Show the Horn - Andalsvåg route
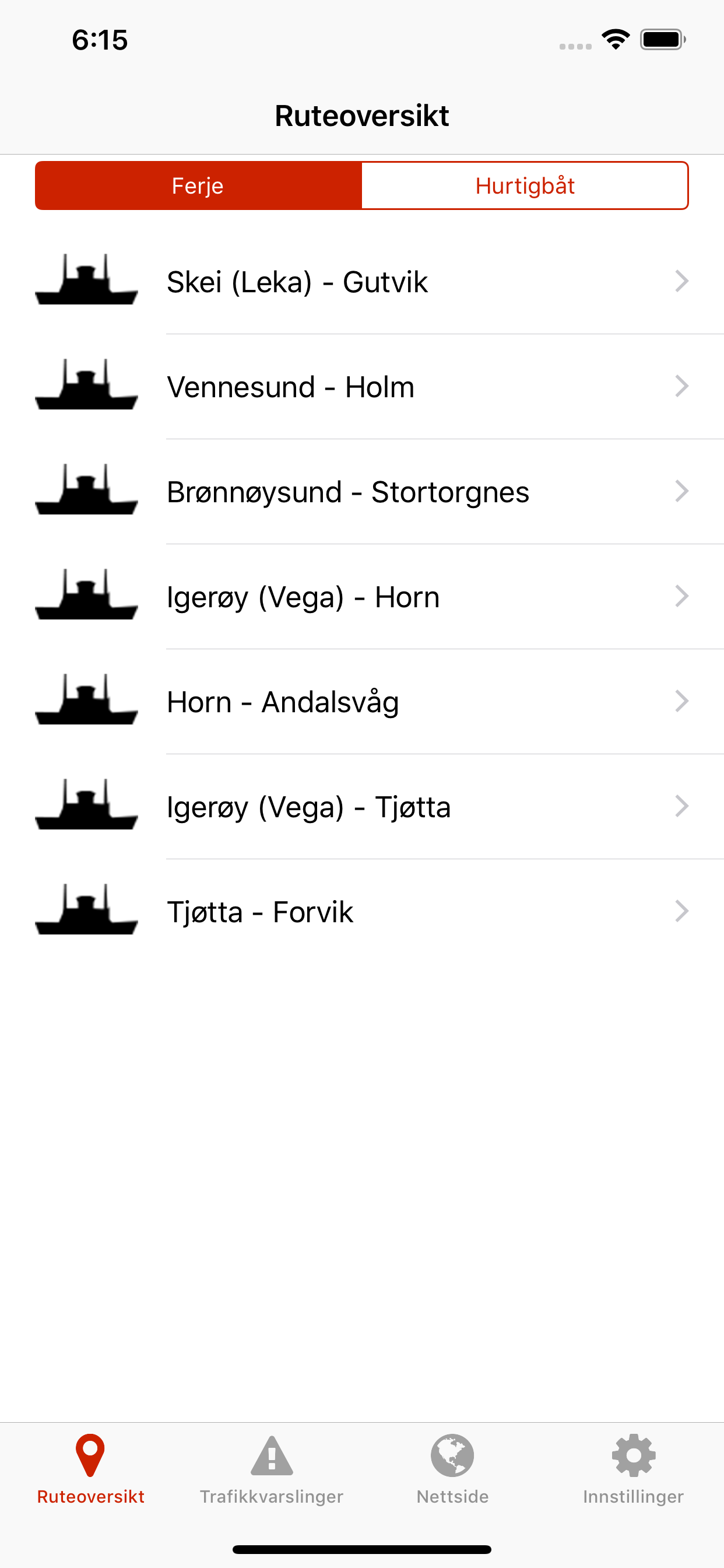This screenshot has width=724, height=1568. pos(361,702)
